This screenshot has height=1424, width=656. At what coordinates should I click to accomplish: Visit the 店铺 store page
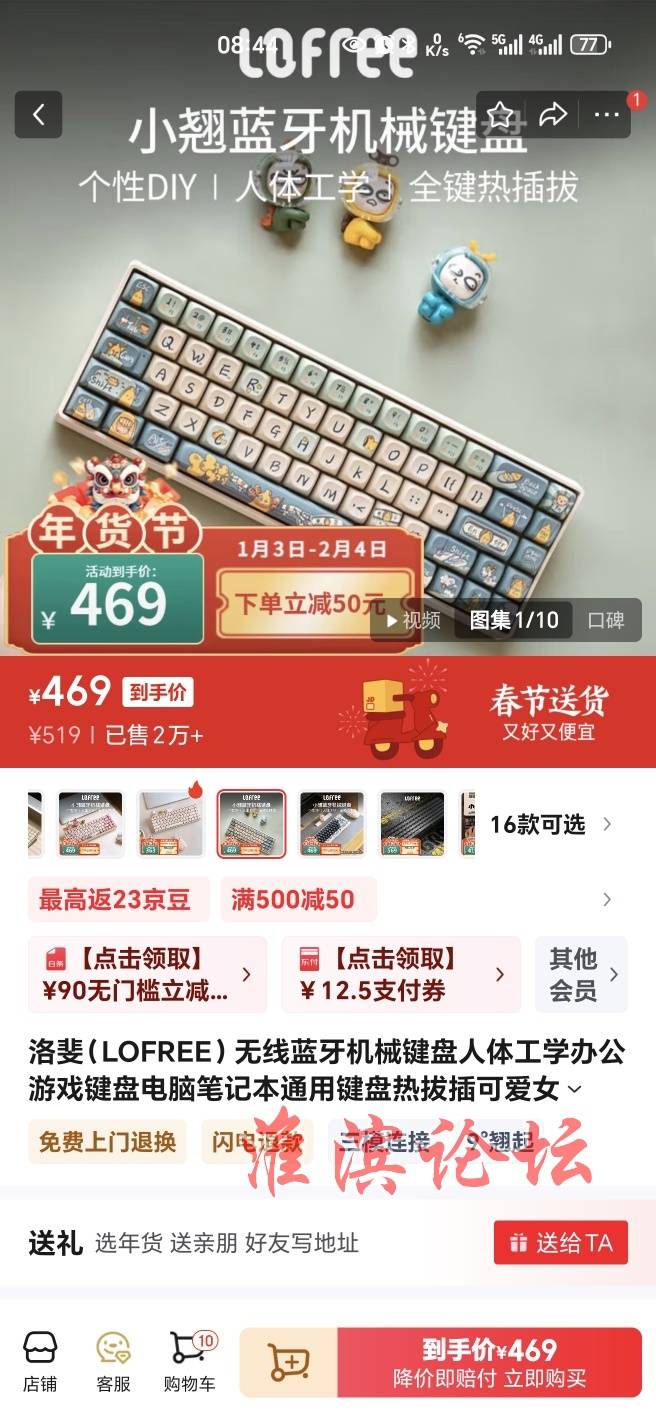(40, 1361)
